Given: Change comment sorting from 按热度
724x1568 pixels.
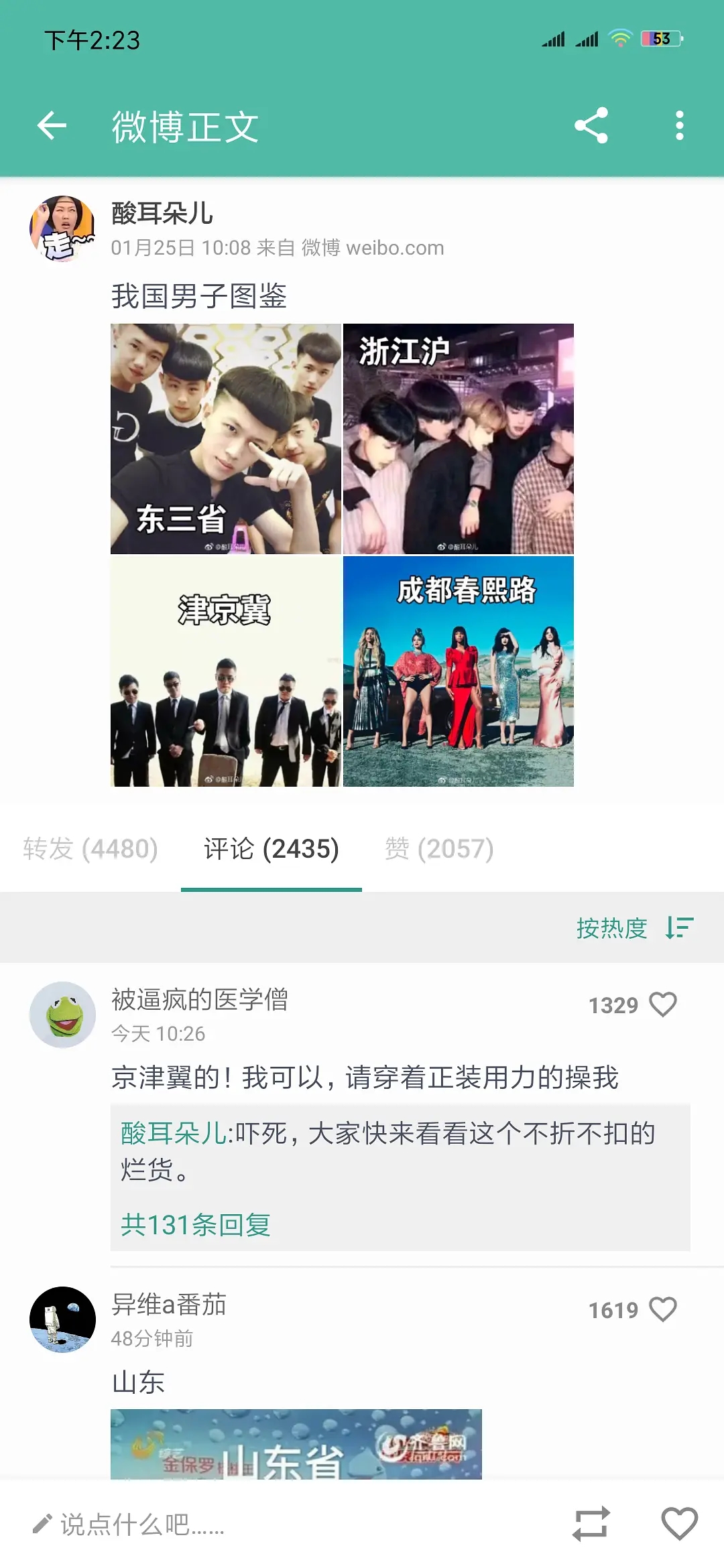Looking at the screenshot, I should click(x=634, y=928).
